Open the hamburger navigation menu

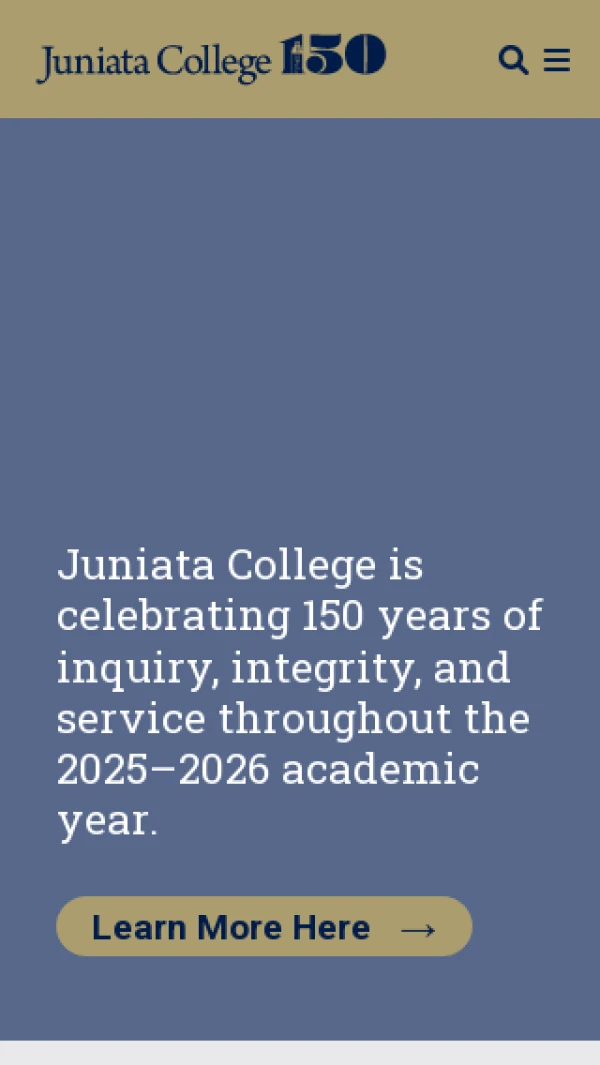(x=557, y=60)
